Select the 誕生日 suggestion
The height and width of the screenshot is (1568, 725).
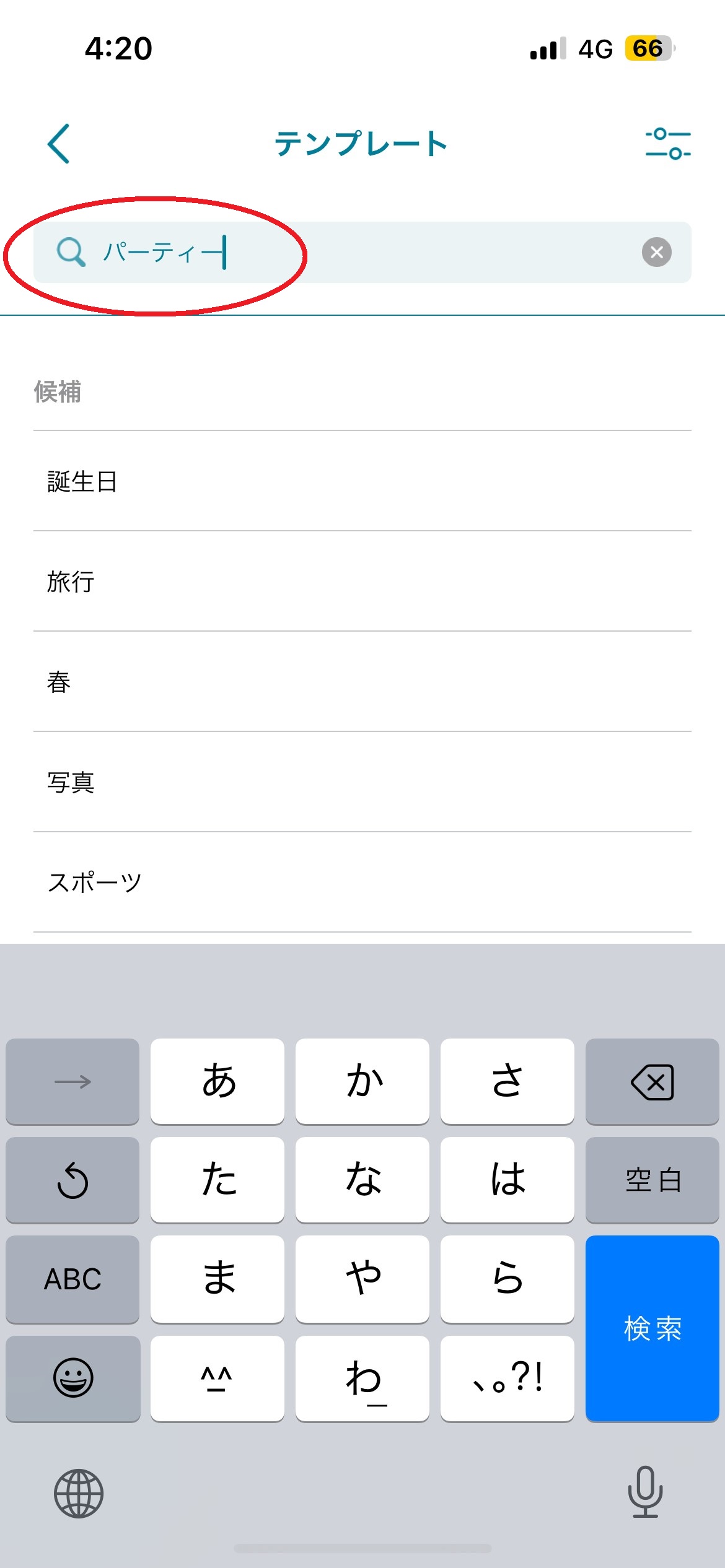click(x=362, y=481)
